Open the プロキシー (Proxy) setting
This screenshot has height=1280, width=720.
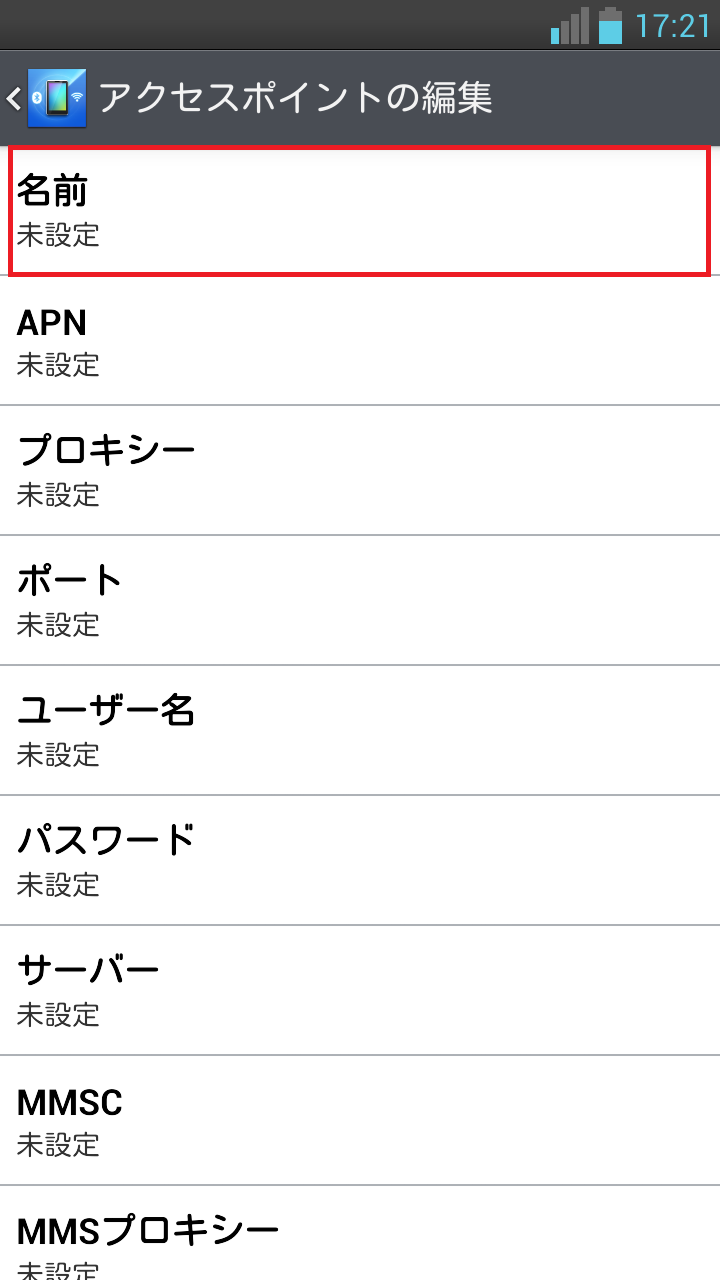pos(360,470)
